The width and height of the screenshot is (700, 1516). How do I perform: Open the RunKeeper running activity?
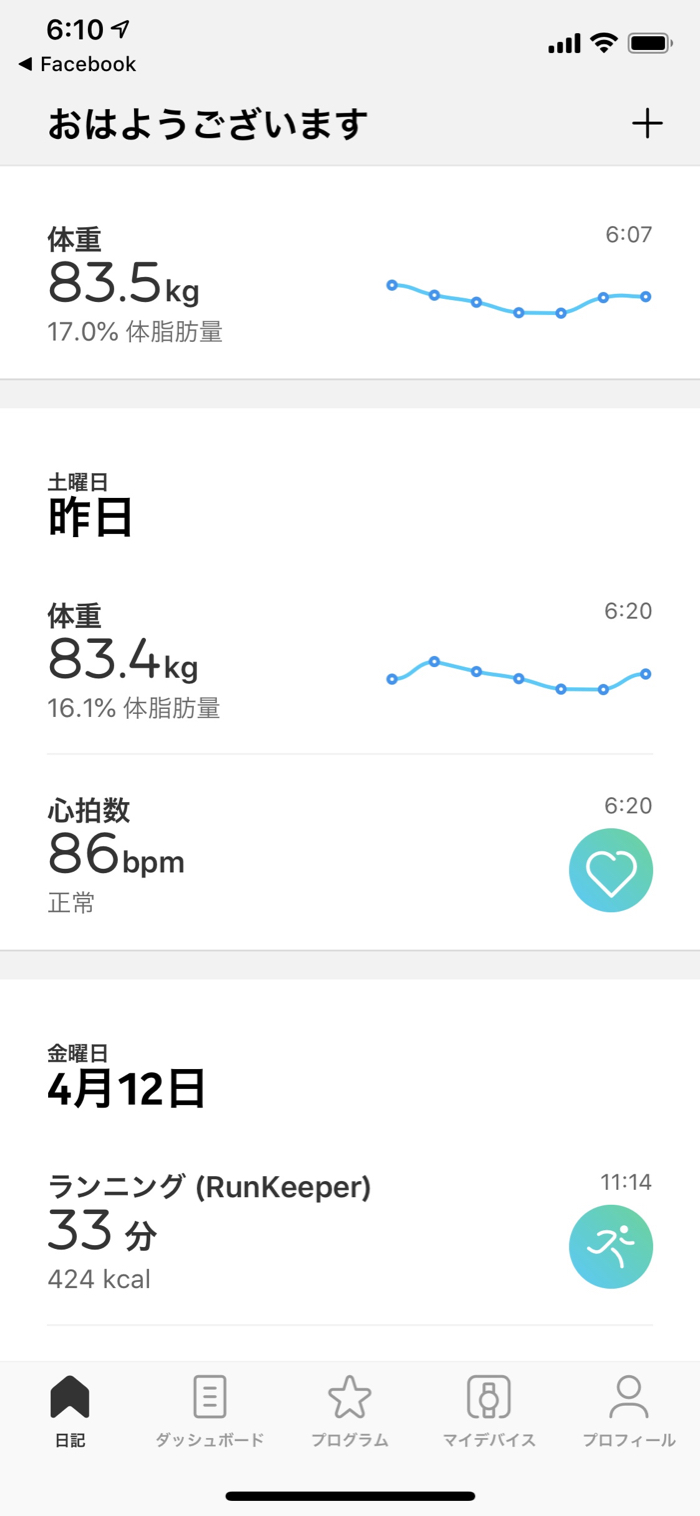(x=349, y=1233)
